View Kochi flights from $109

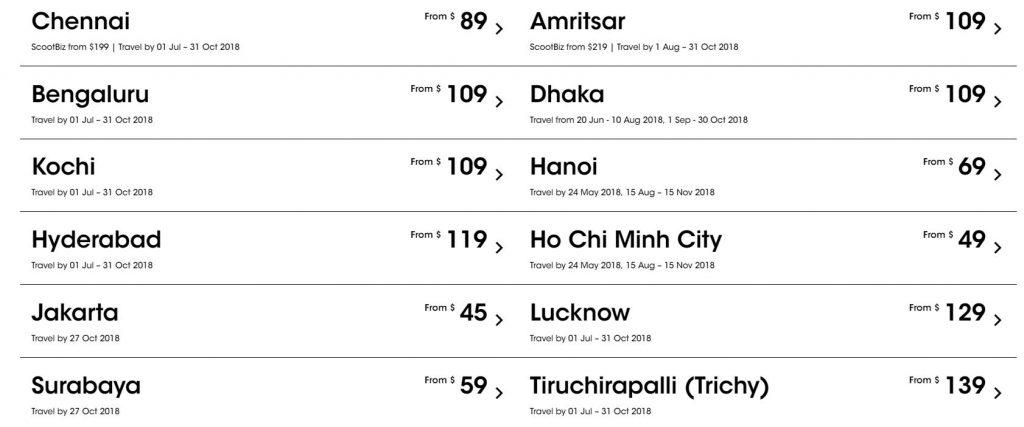(63, 167)
